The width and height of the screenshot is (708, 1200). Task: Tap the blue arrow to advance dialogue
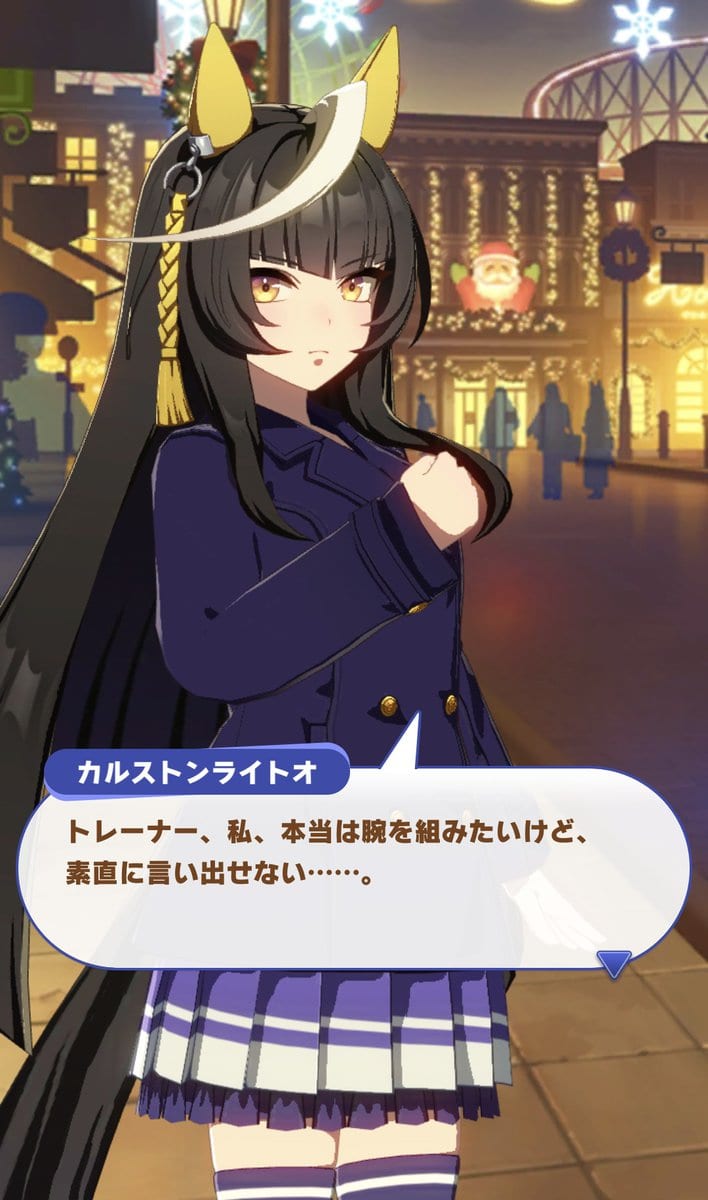point(613,963)
